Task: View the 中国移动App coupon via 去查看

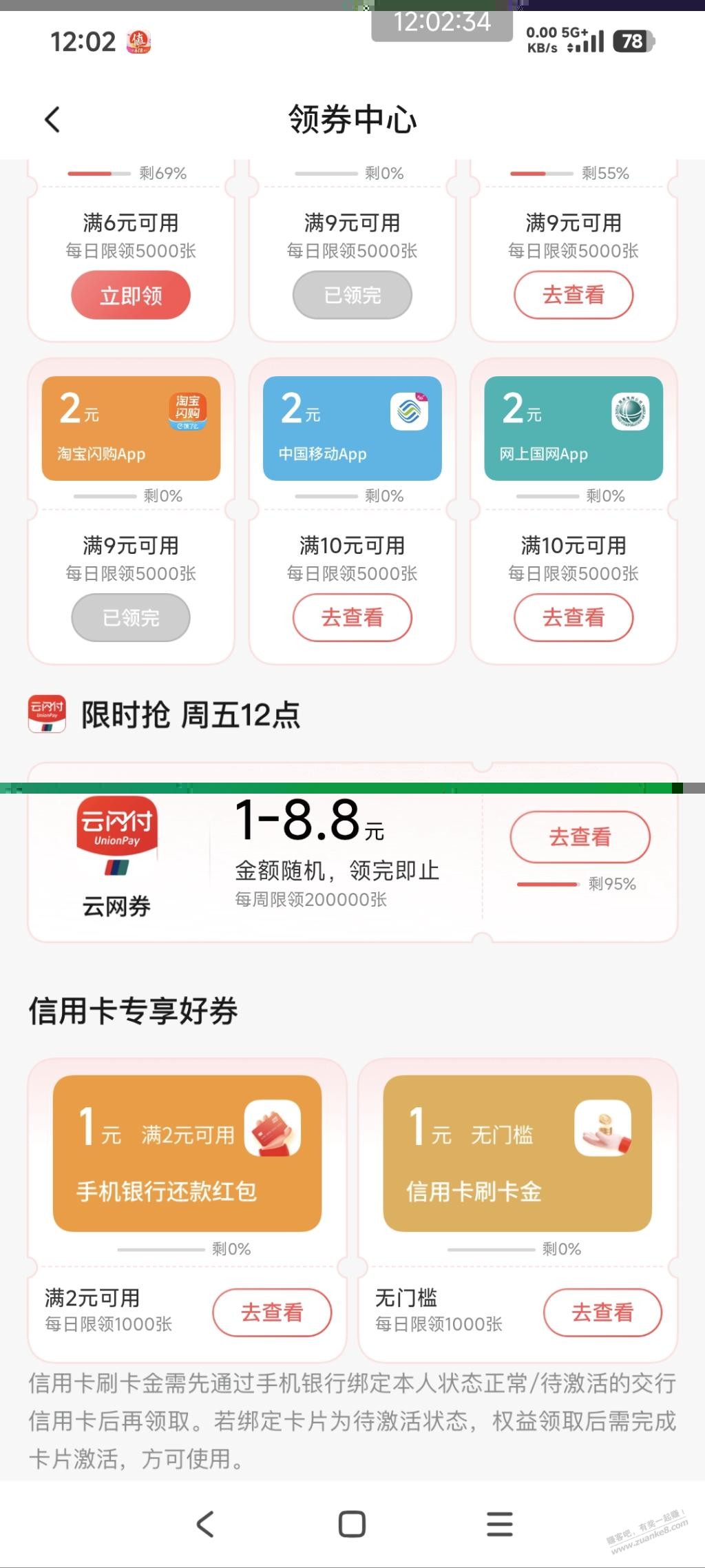Action: click(x=352, y=618)
